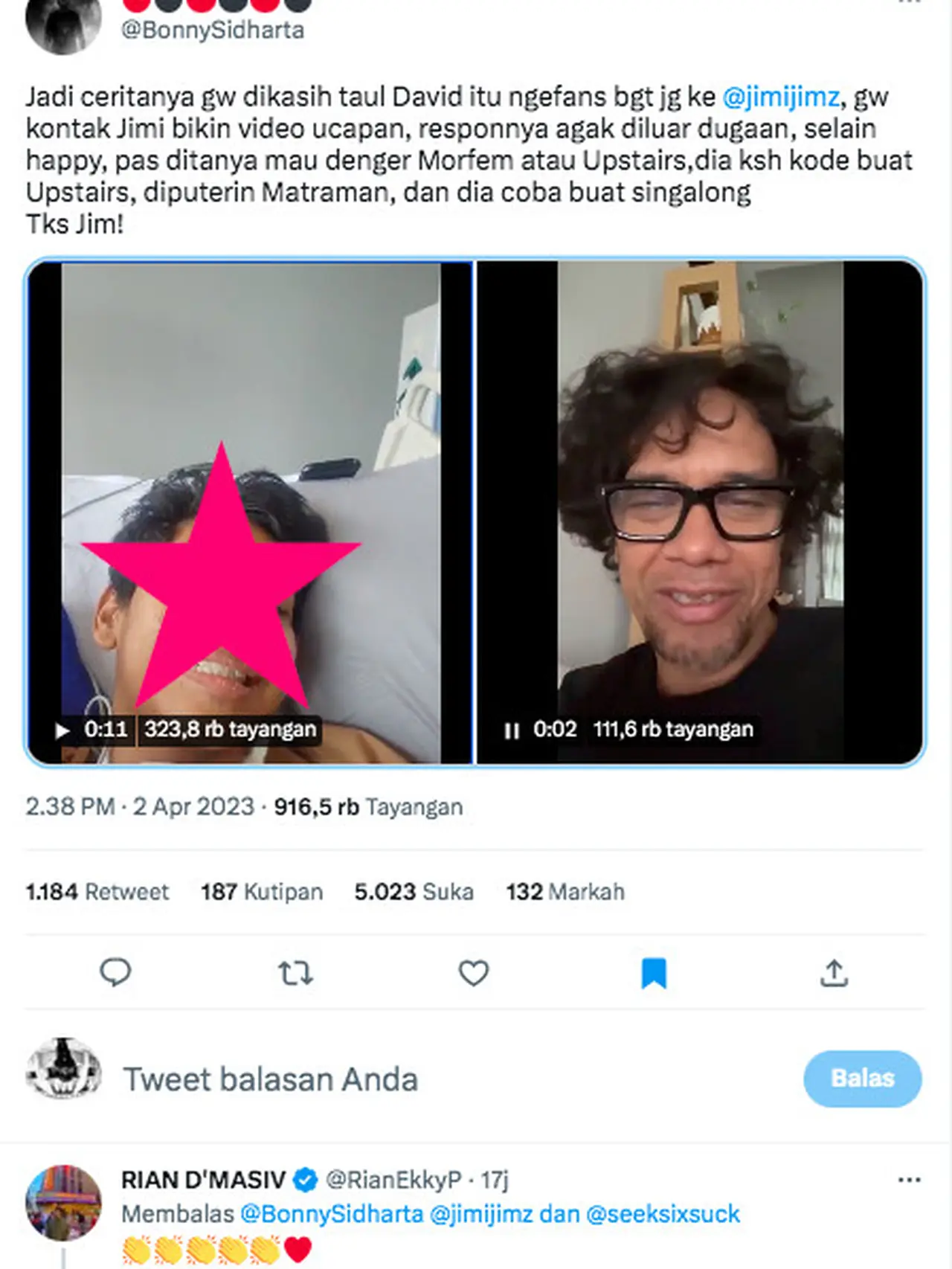Tap the Balas button
This screenshot has width=952, height=1269.
862,1079
